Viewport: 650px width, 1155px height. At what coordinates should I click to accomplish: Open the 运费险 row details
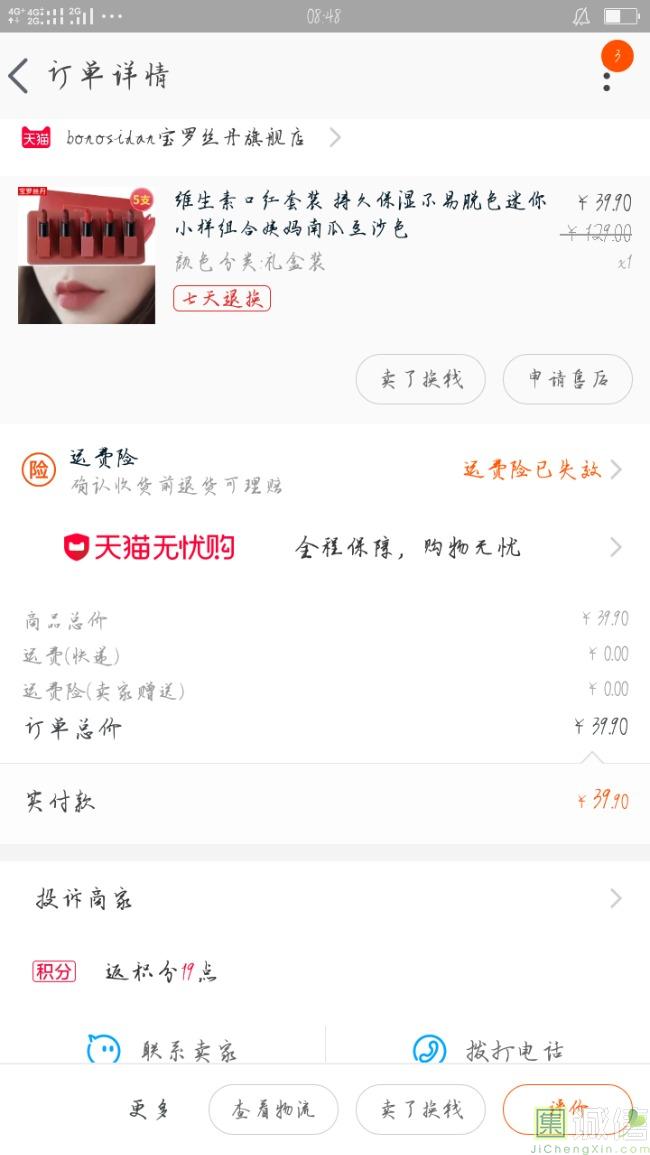pos(325,470)
